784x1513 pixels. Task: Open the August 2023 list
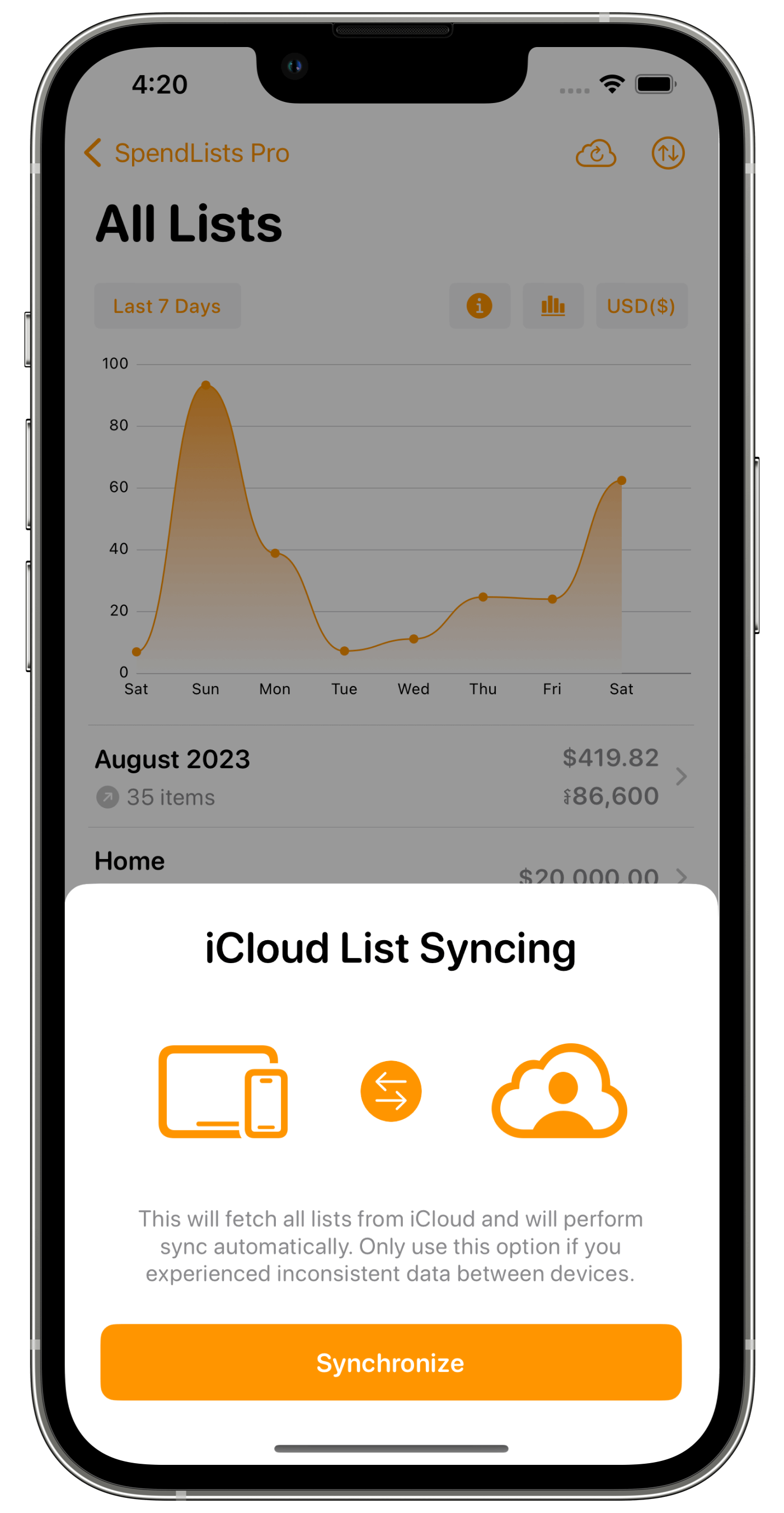tap(391, 776)
